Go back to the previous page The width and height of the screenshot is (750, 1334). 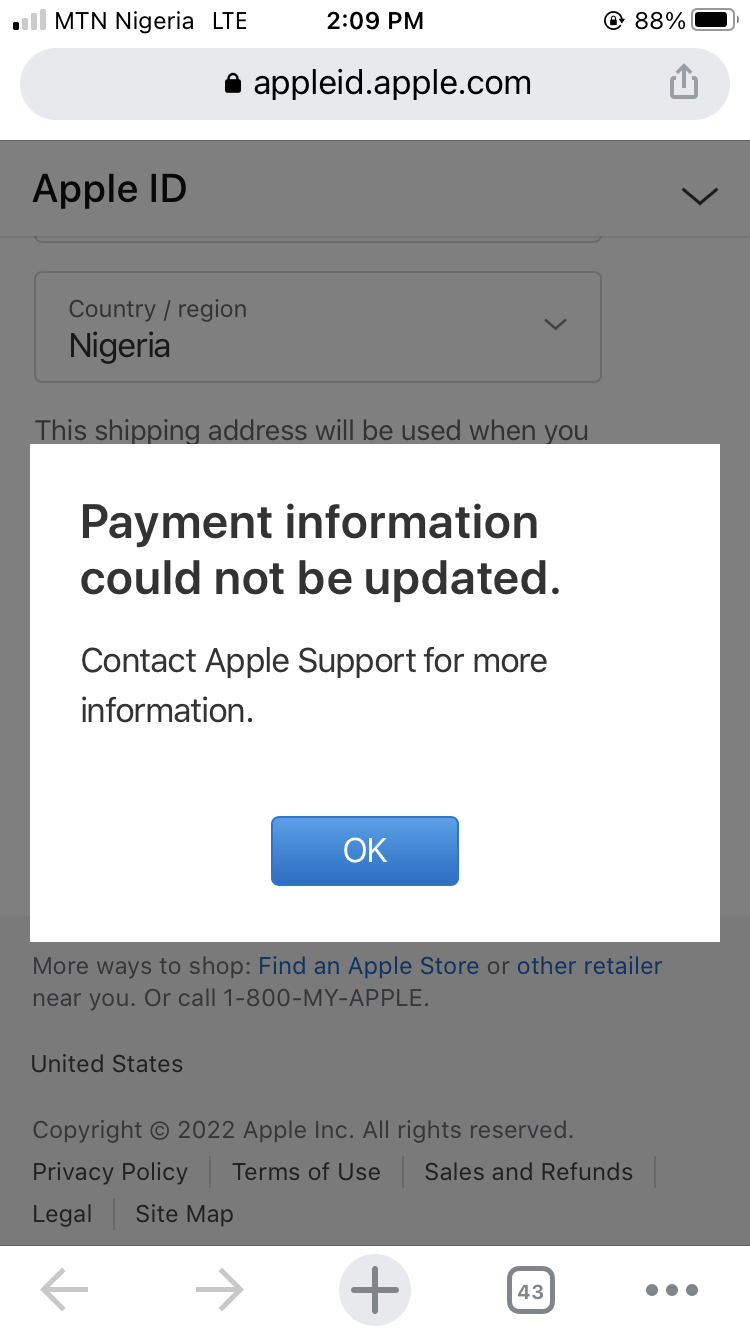(64, 1290)
